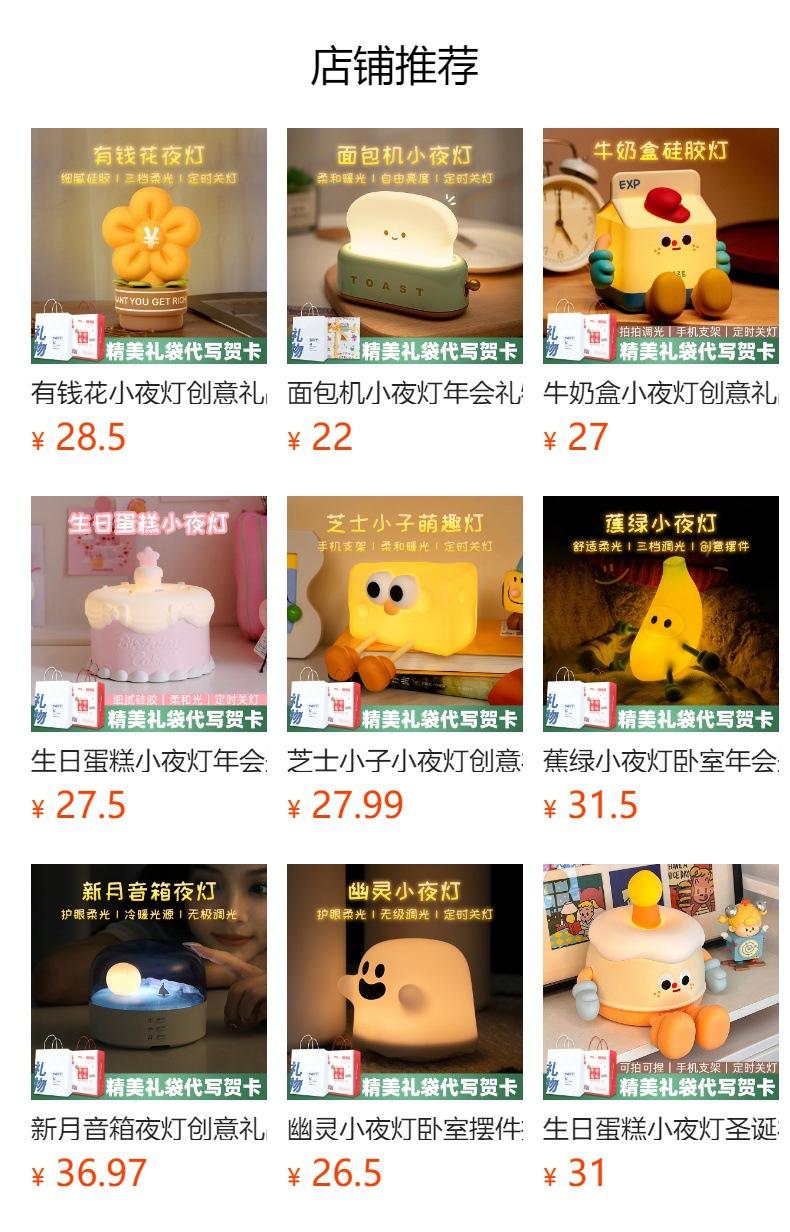This screenshot has height=1232, width=790.
Task: Open the 有钱花小夜灯 product card
Action: coord(149,246)
